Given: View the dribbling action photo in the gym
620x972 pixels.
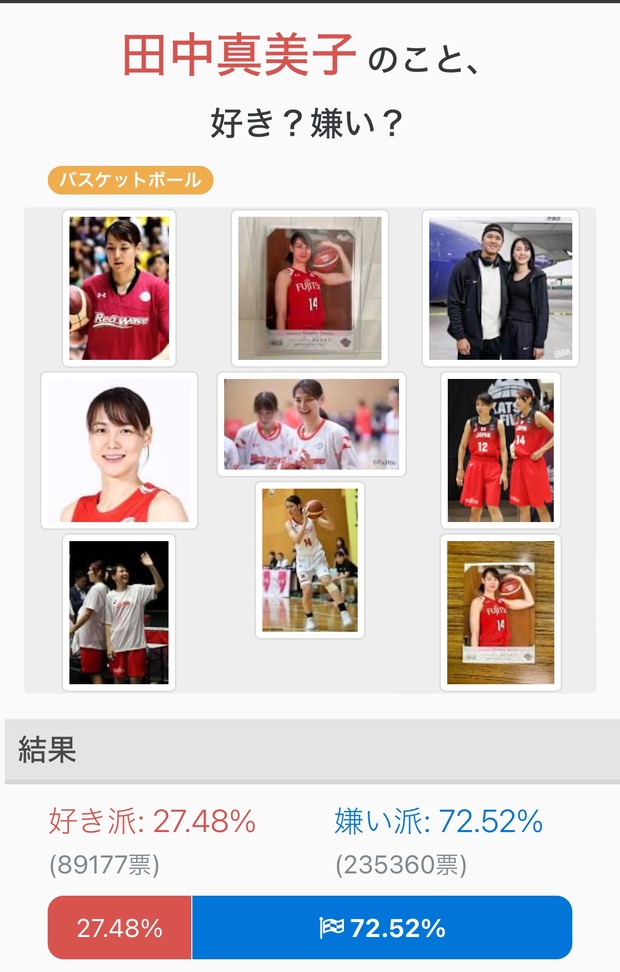Looking at the screenshot, I should coord(309,560).
